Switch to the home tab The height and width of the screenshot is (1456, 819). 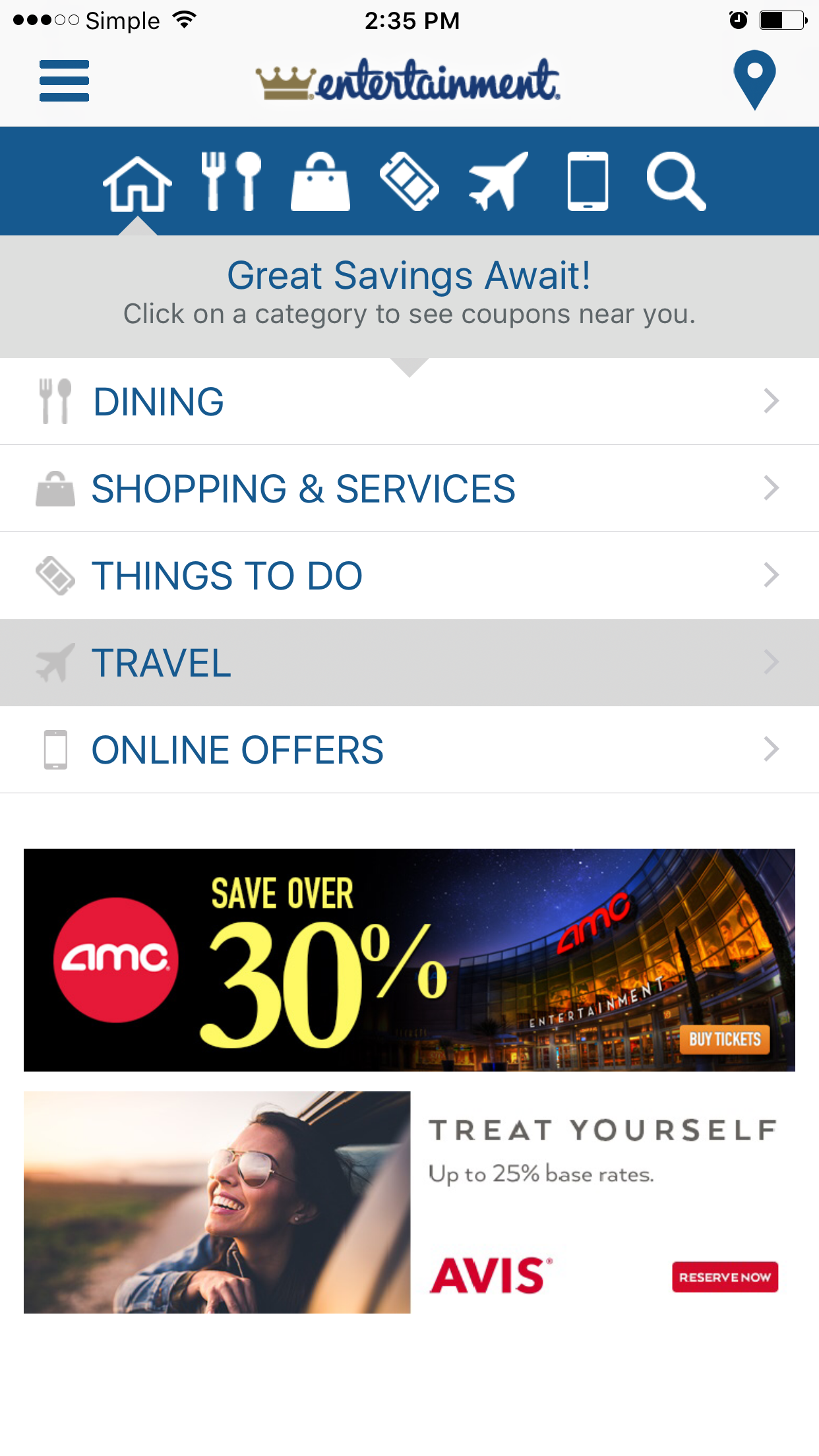click(x=137, y=183)
